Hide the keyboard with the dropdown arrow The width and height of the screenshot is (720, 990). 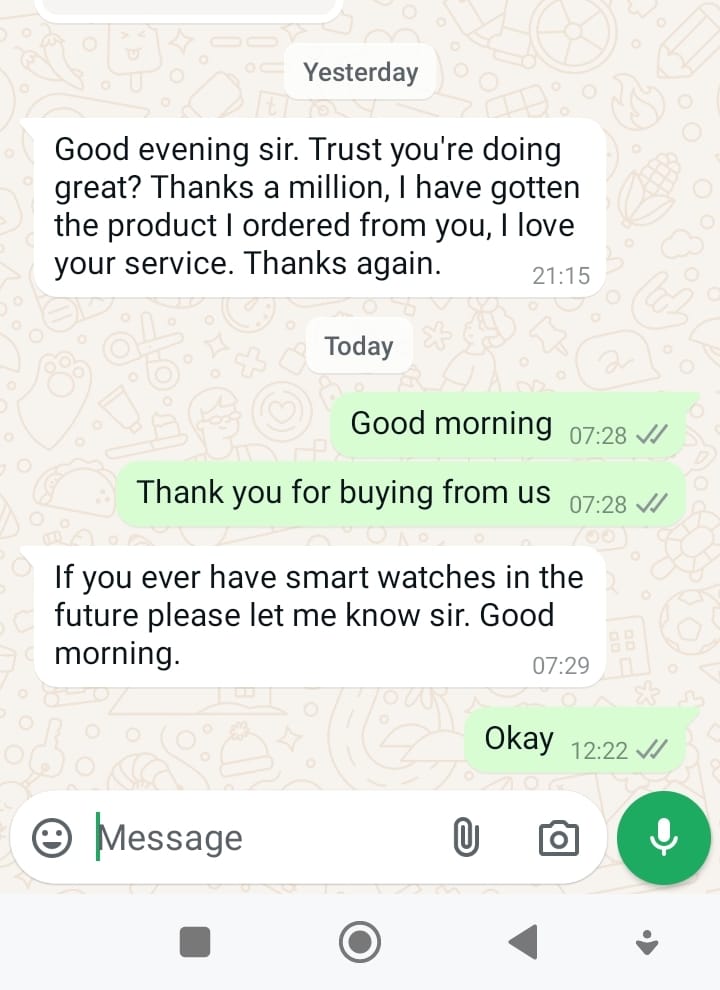coord(647,942)
